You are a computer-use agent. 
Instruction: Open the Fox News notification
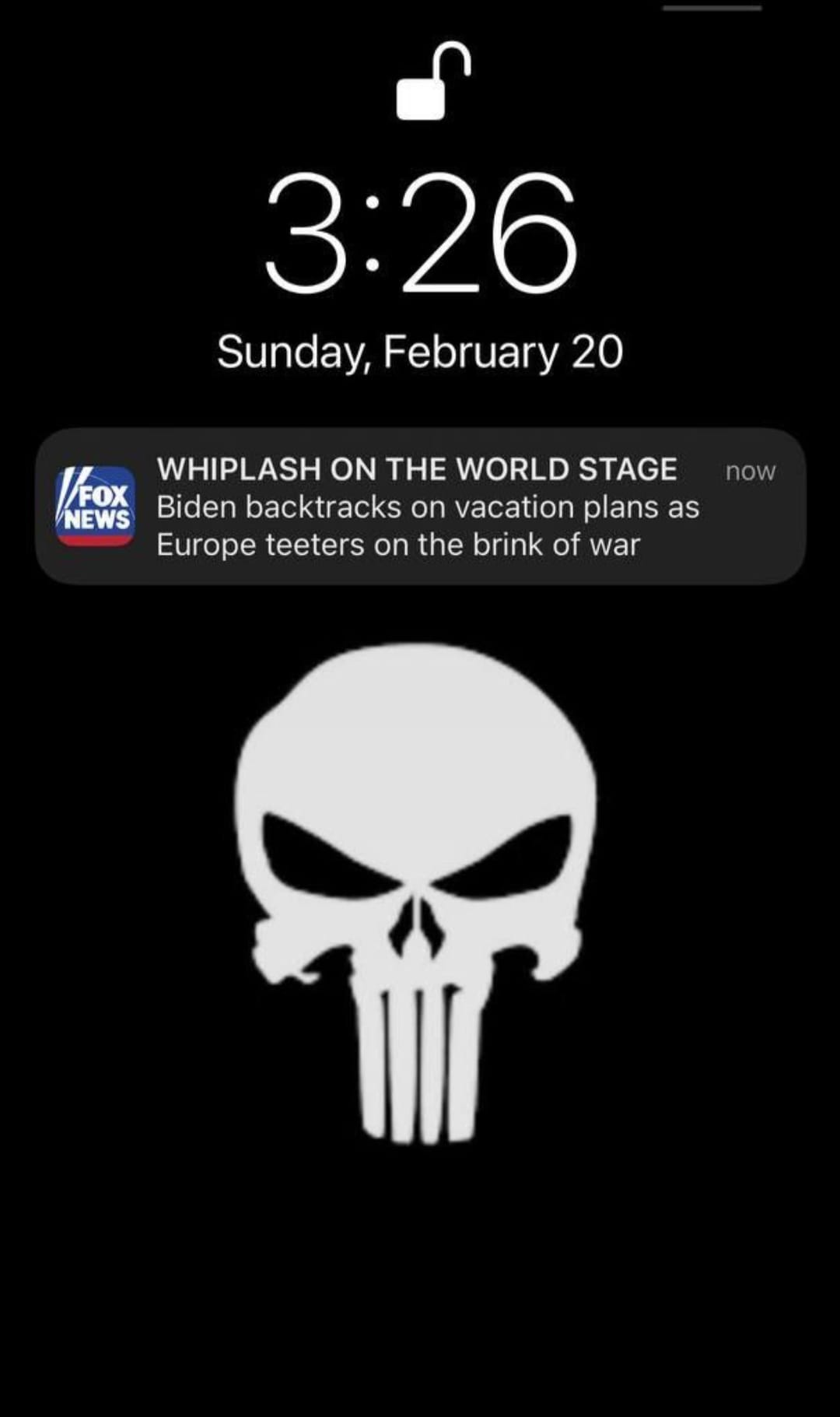point(420,507)
